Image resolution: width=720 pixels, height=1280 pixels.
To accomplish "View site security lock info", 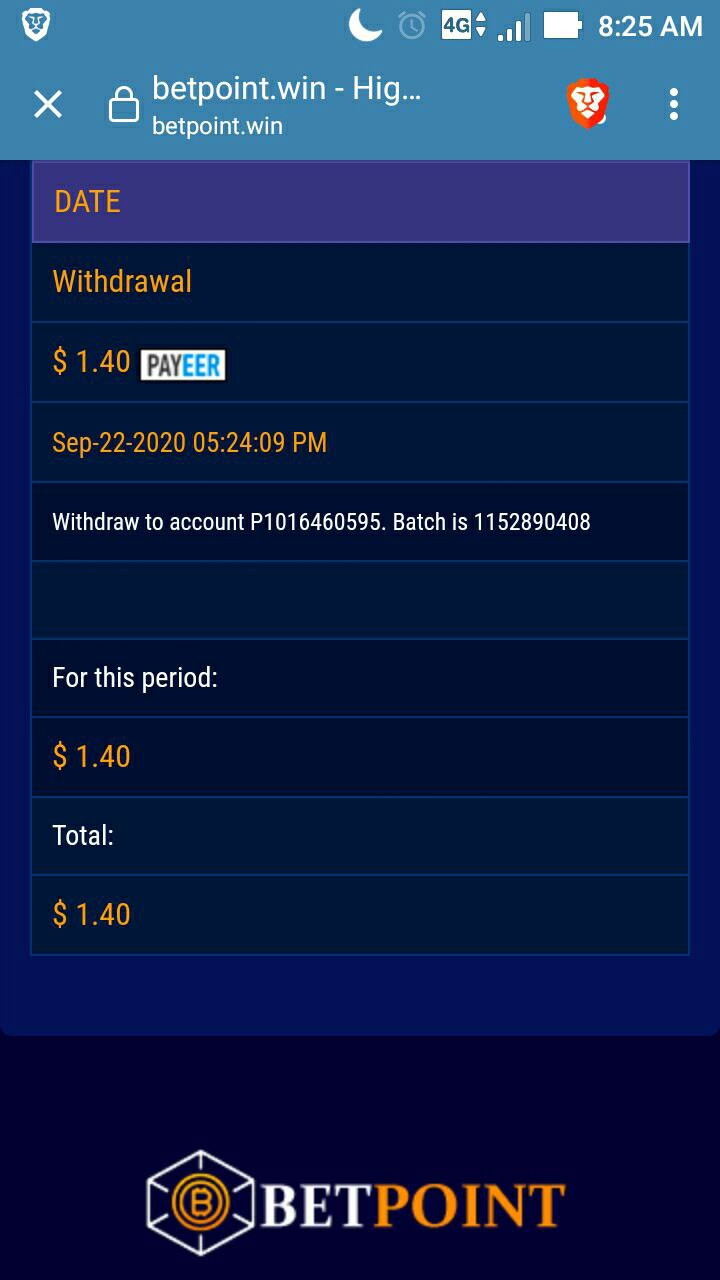I will (124, 104).
